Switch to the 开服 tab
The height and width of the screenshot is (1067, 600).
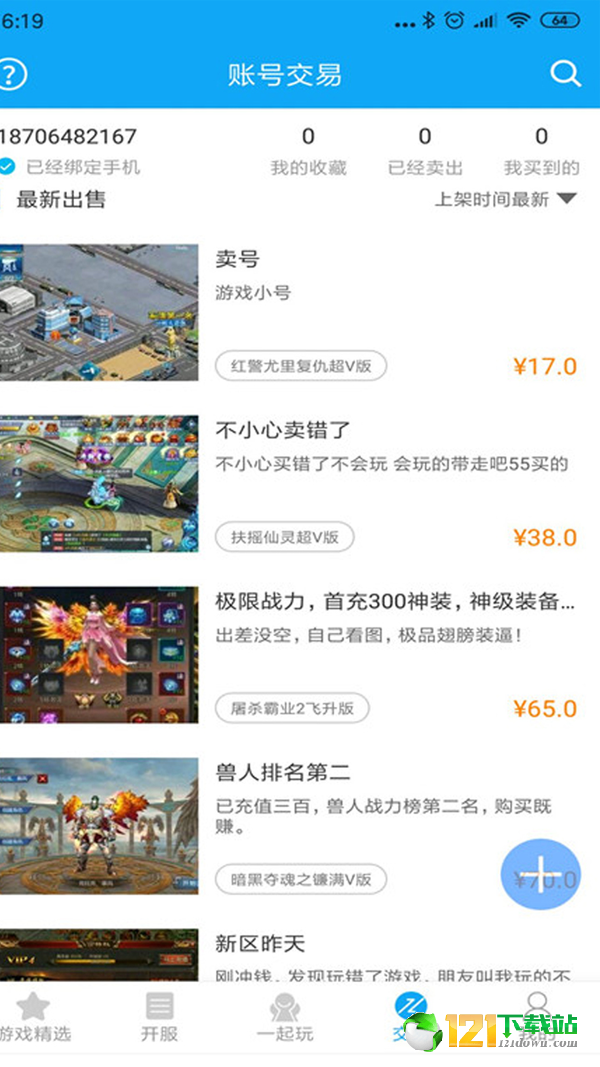(x=159, y=1018)
